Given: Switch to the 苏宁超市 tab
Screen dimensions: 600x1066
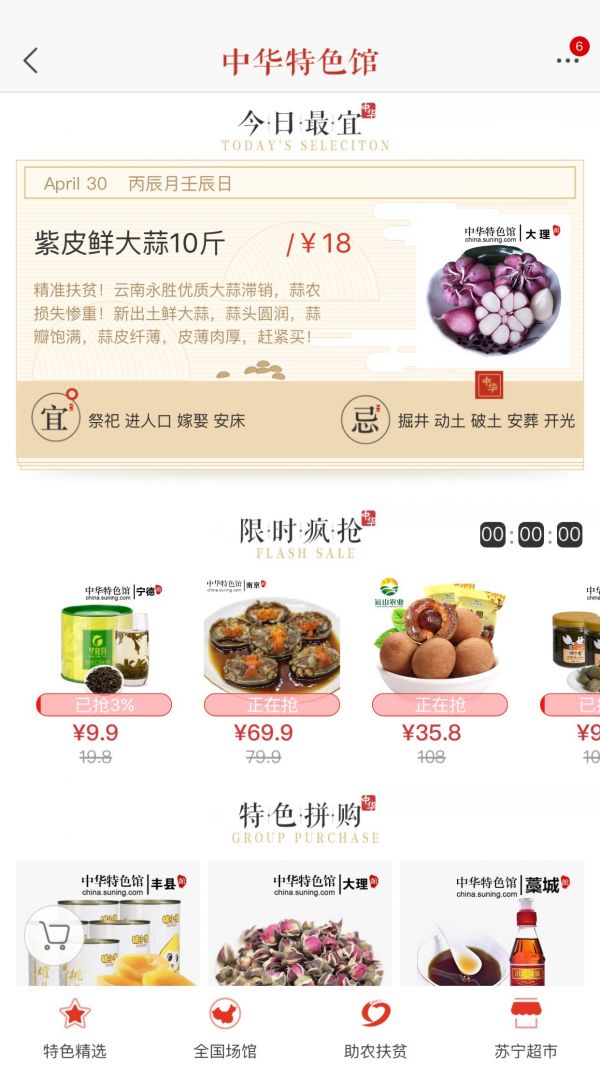Looking at the screenshot, I should point(526,1030).
